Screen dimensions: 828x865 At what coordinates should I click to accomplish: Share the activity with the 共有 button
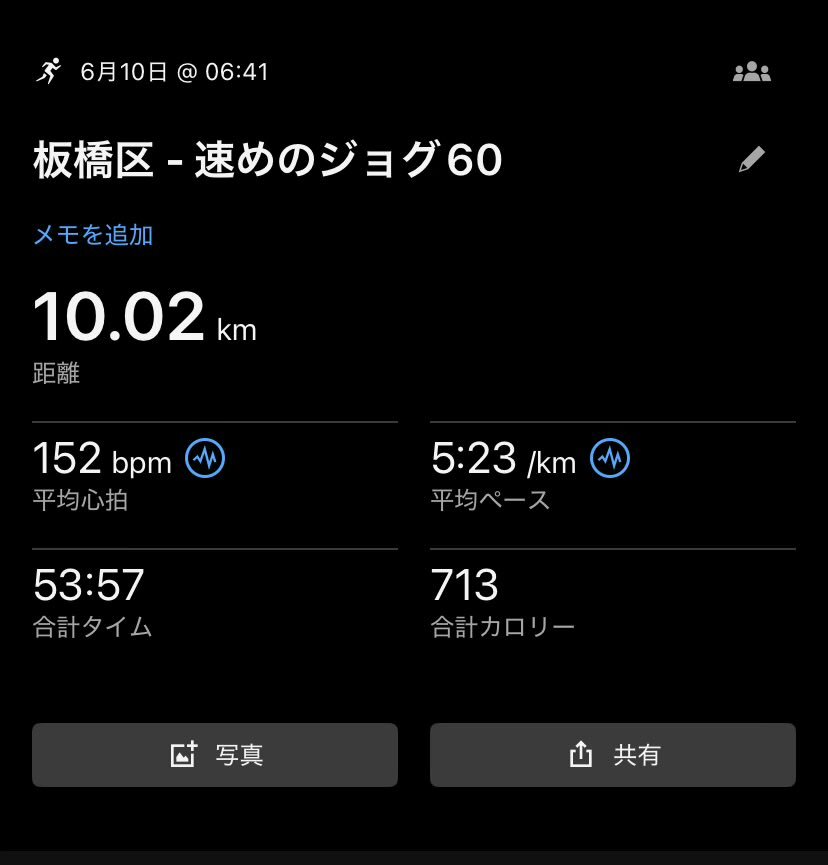coord(612,755)
